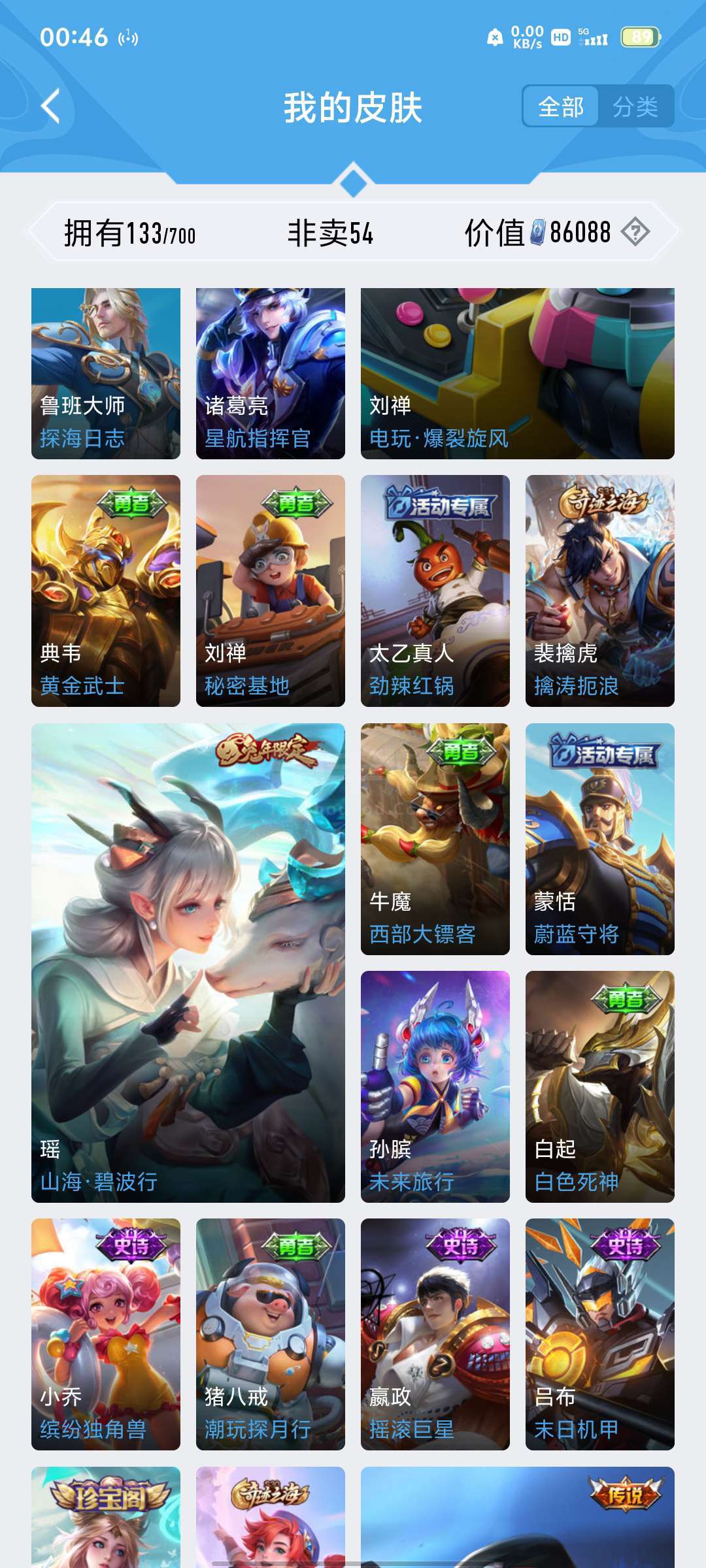Open the large 瑶 山海·碧波行 card
Viewport: 706px width, 1568px height.
coord(188,963)
